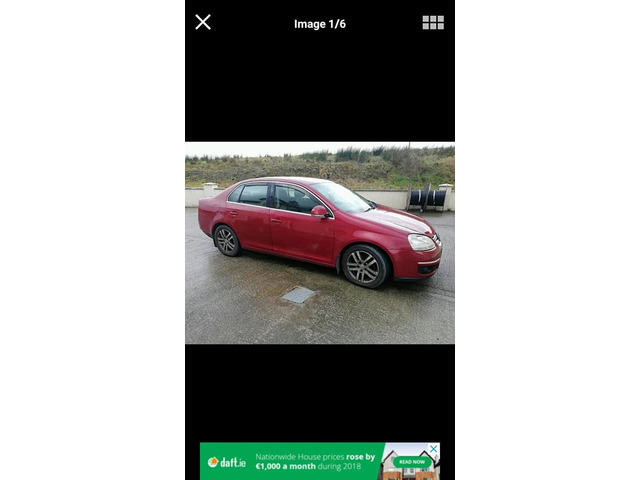Close the image viewer
The image size is (640, 480).
click(203, 22)
